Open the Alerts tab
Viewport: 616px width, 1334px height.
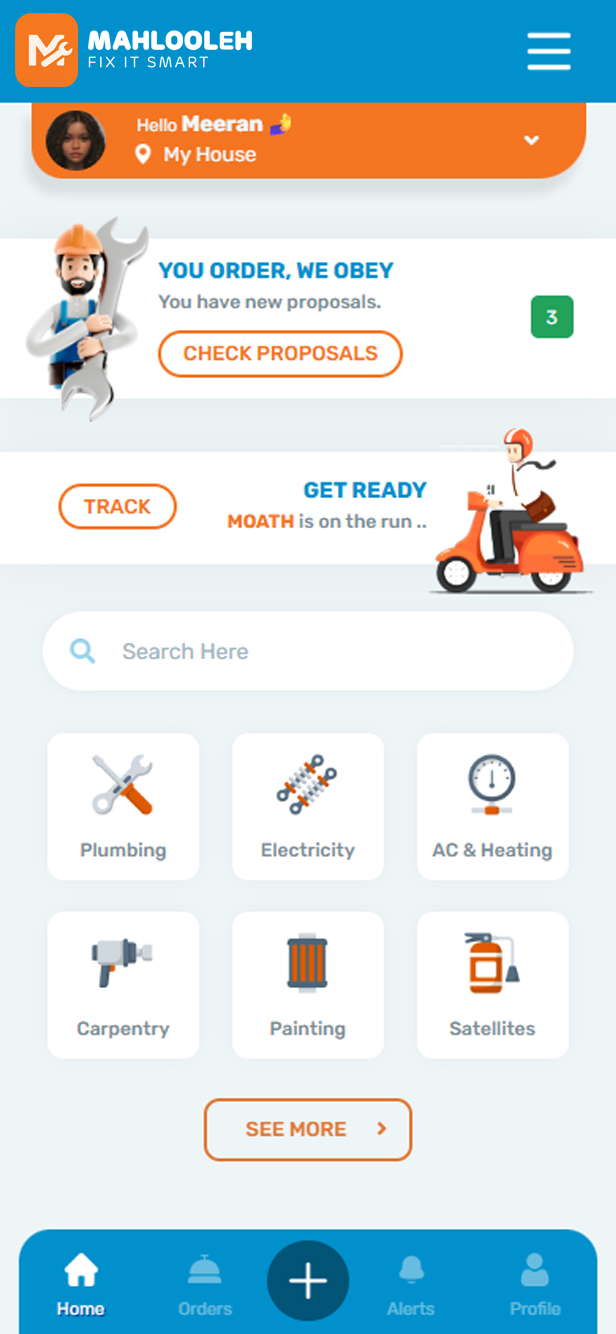[411, 1286]
